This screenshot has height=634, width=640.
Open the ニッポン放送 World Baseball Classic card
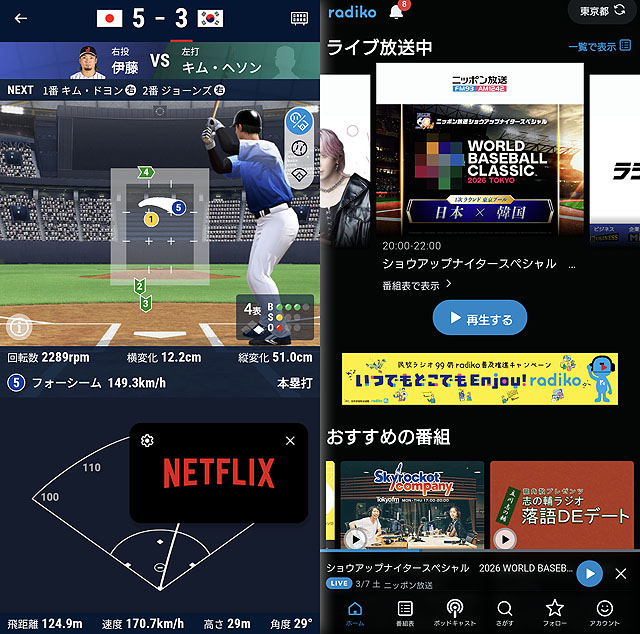(479, 150)
